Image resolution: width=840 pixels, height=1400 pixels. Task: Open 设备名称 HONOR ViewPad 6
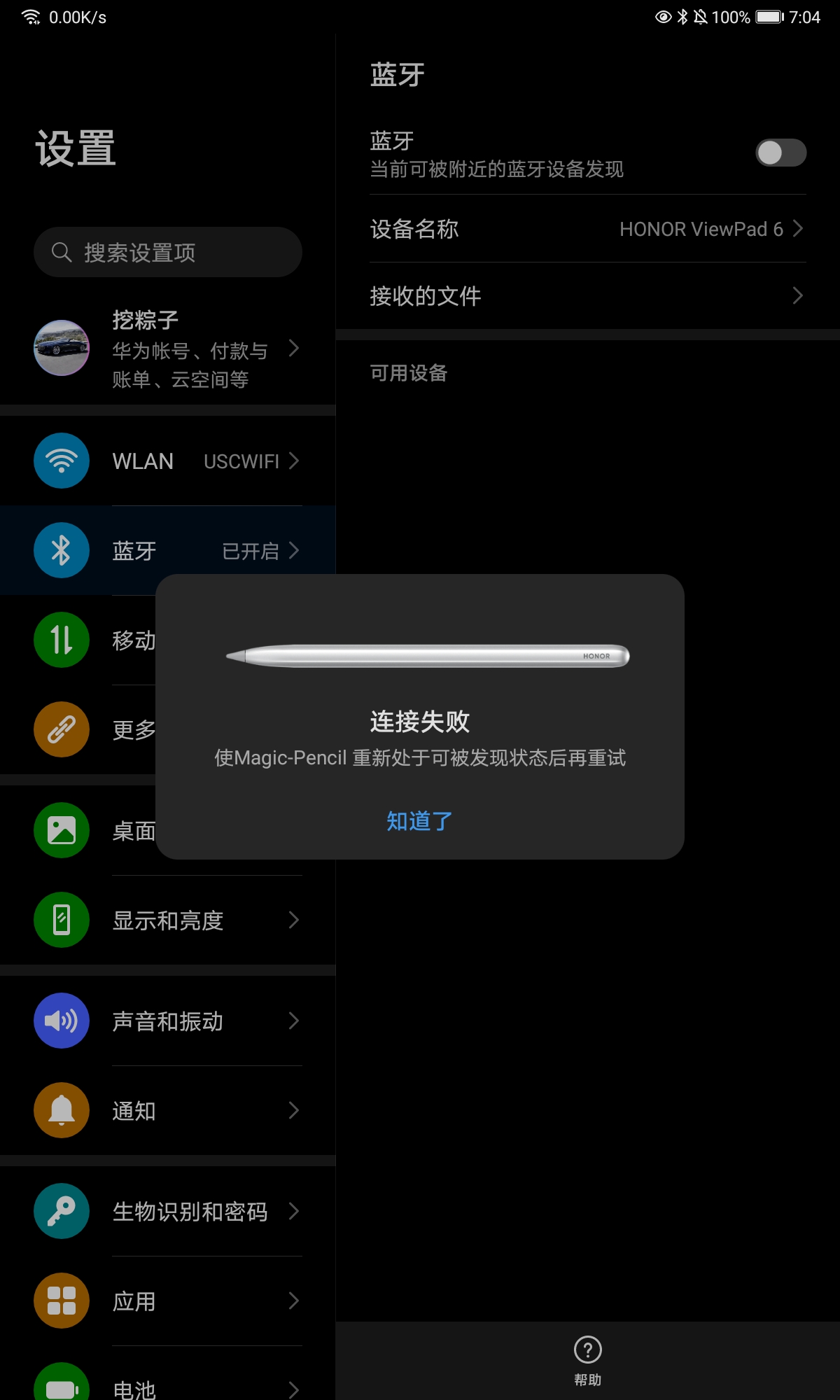click(587, 229)
